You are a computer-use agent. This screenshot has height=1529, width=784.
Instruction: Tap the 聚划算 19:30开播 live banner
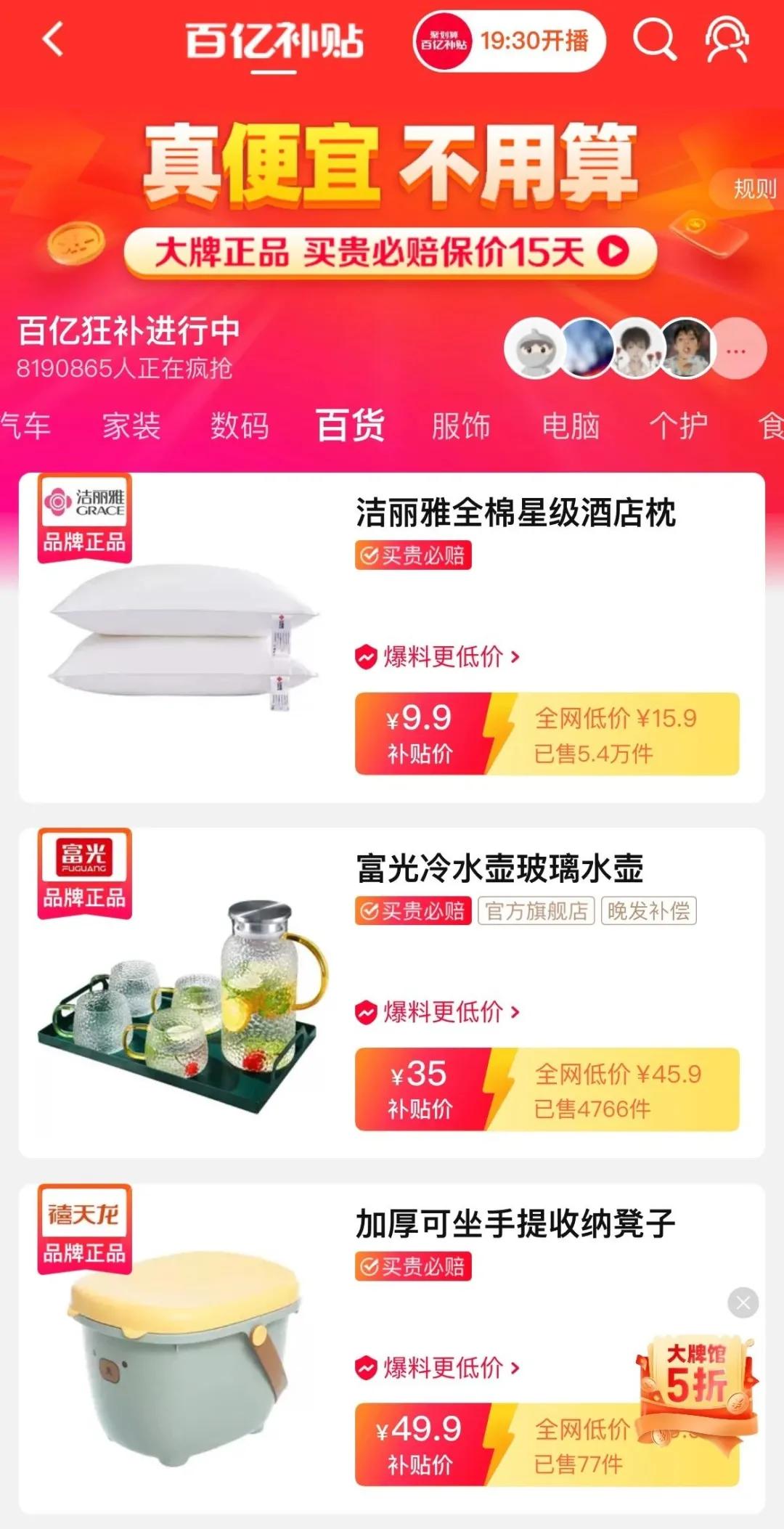coord(508,43)
